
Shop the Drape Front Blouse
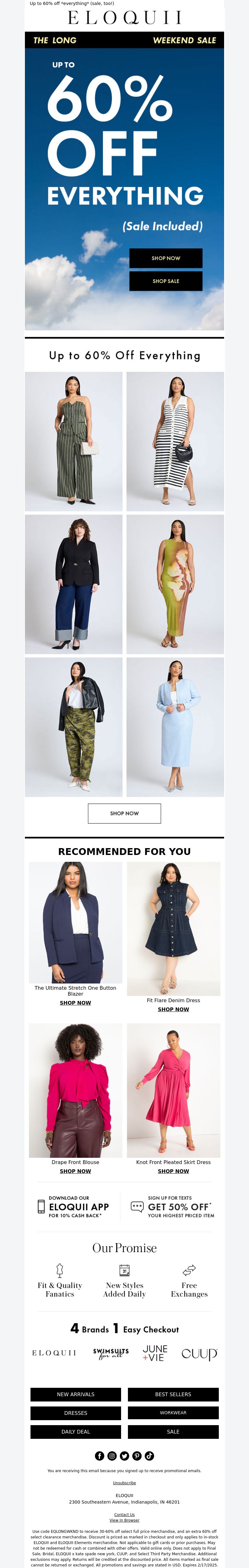[x=76, y=1171]
